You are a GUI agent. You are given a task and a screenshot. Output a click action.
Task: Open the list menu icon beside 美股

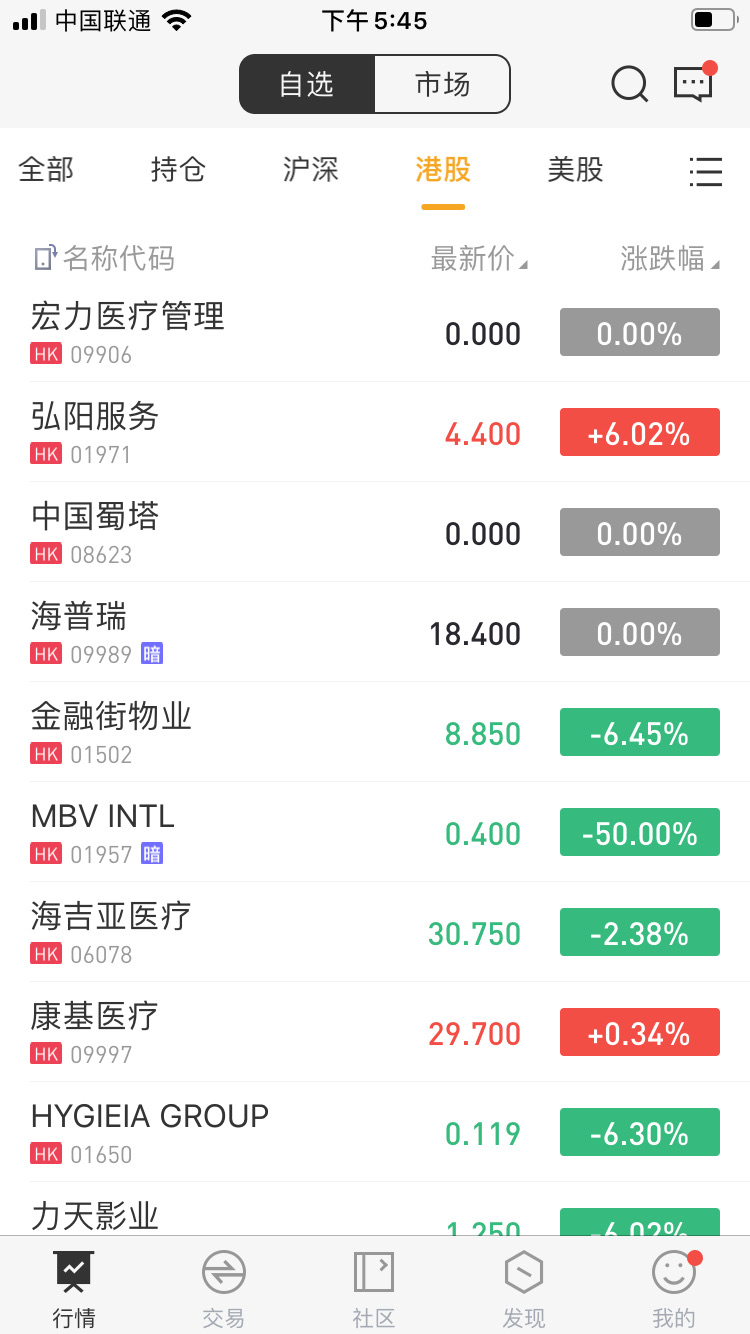point(706,172)
